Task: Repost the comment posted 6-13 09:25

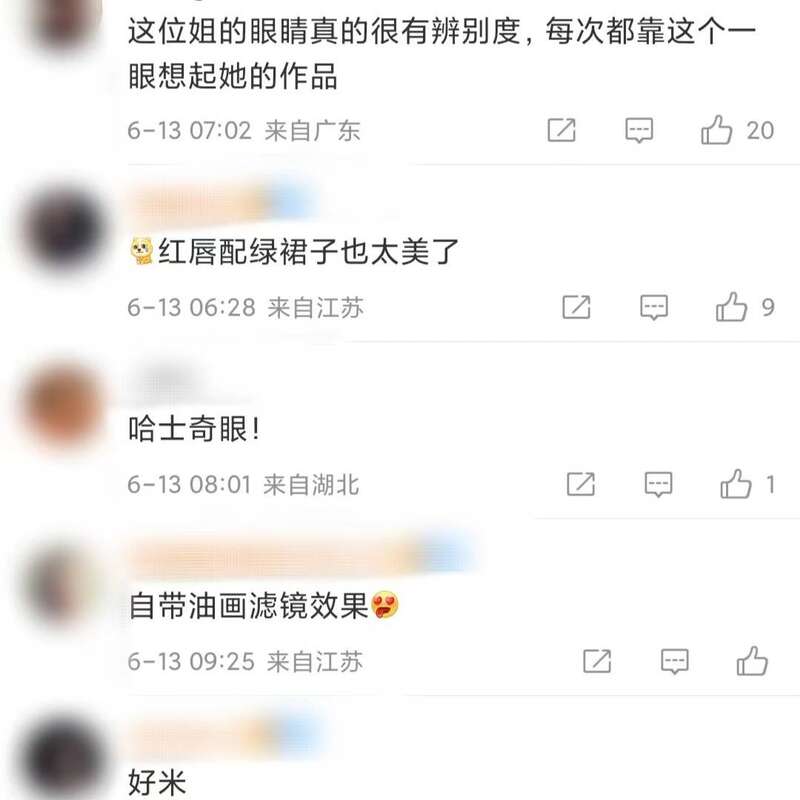Action: (x=597, y=661)
